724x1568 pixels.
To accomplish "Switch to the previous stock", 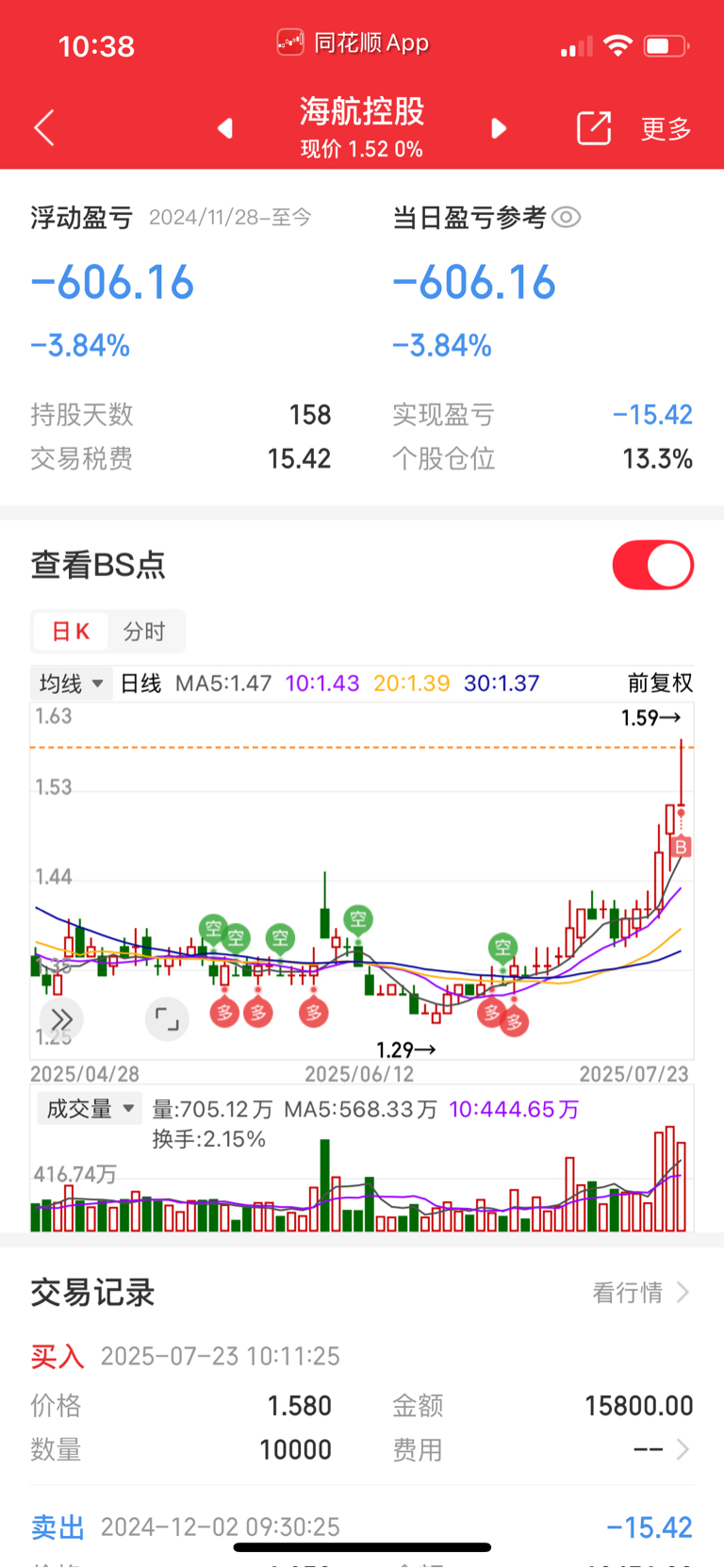I will pyautogui.click(x=224, y=128).
